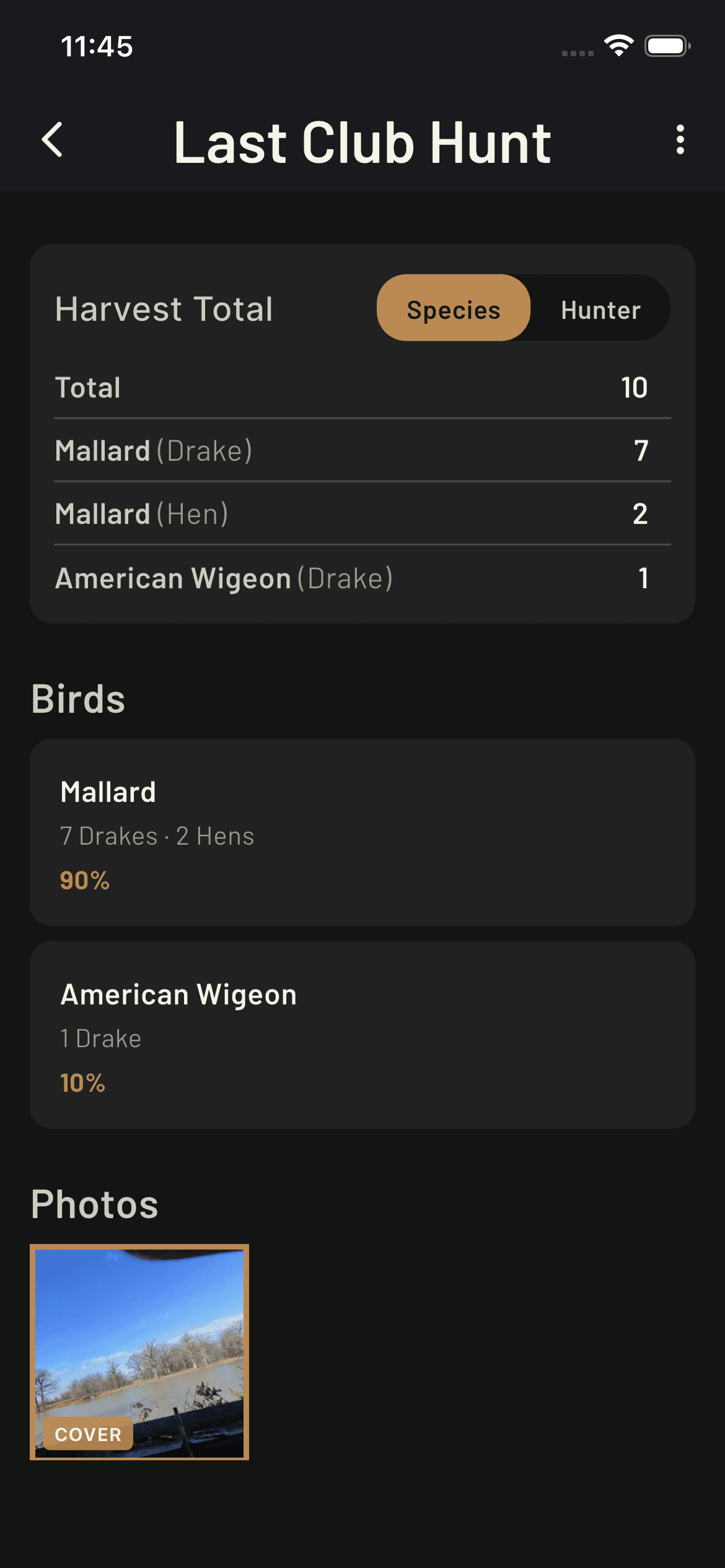The image size is (725, 1568).
Task: Tap the Last Club Hunt title
Action: (362, 141)
